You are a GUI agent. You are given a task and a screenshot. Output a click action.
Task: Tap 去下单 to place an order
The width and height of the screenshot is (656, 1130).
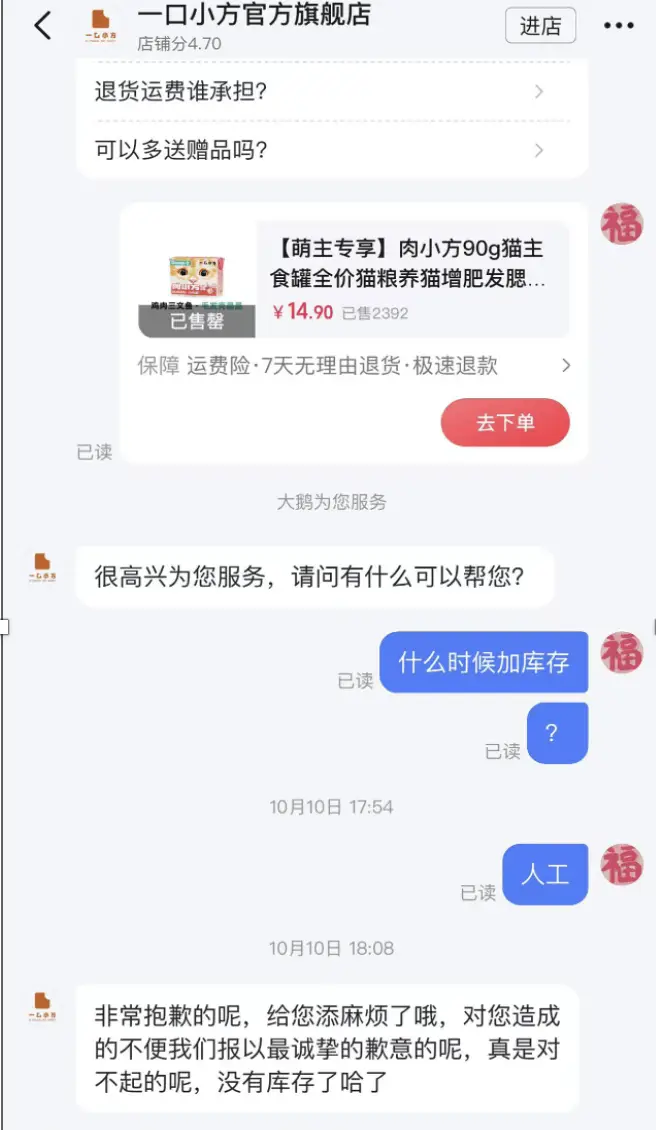point(505,423)
